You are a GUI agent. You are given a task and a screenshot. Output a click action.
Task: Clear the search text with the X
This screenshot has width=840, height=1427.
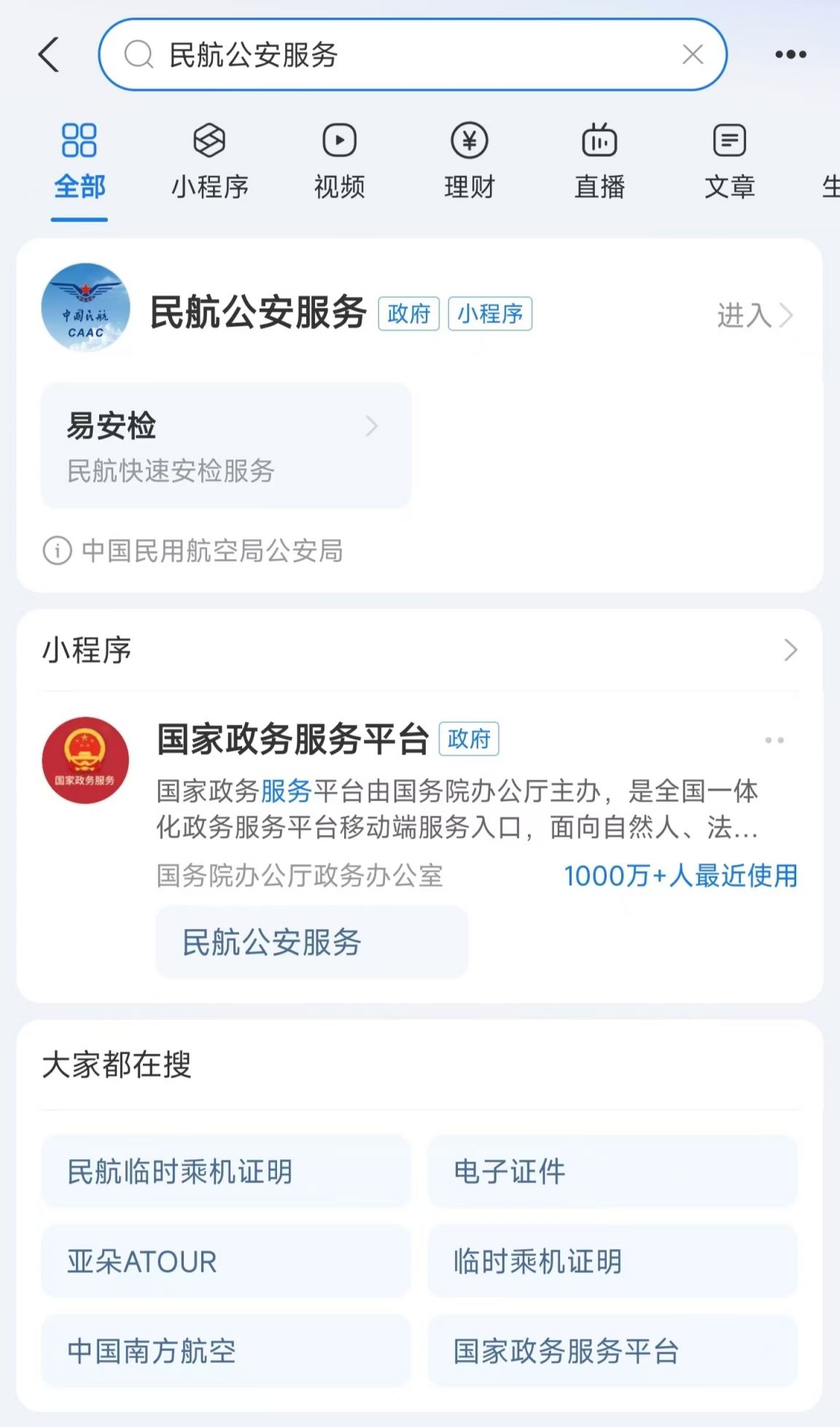[x=692, y=55]
